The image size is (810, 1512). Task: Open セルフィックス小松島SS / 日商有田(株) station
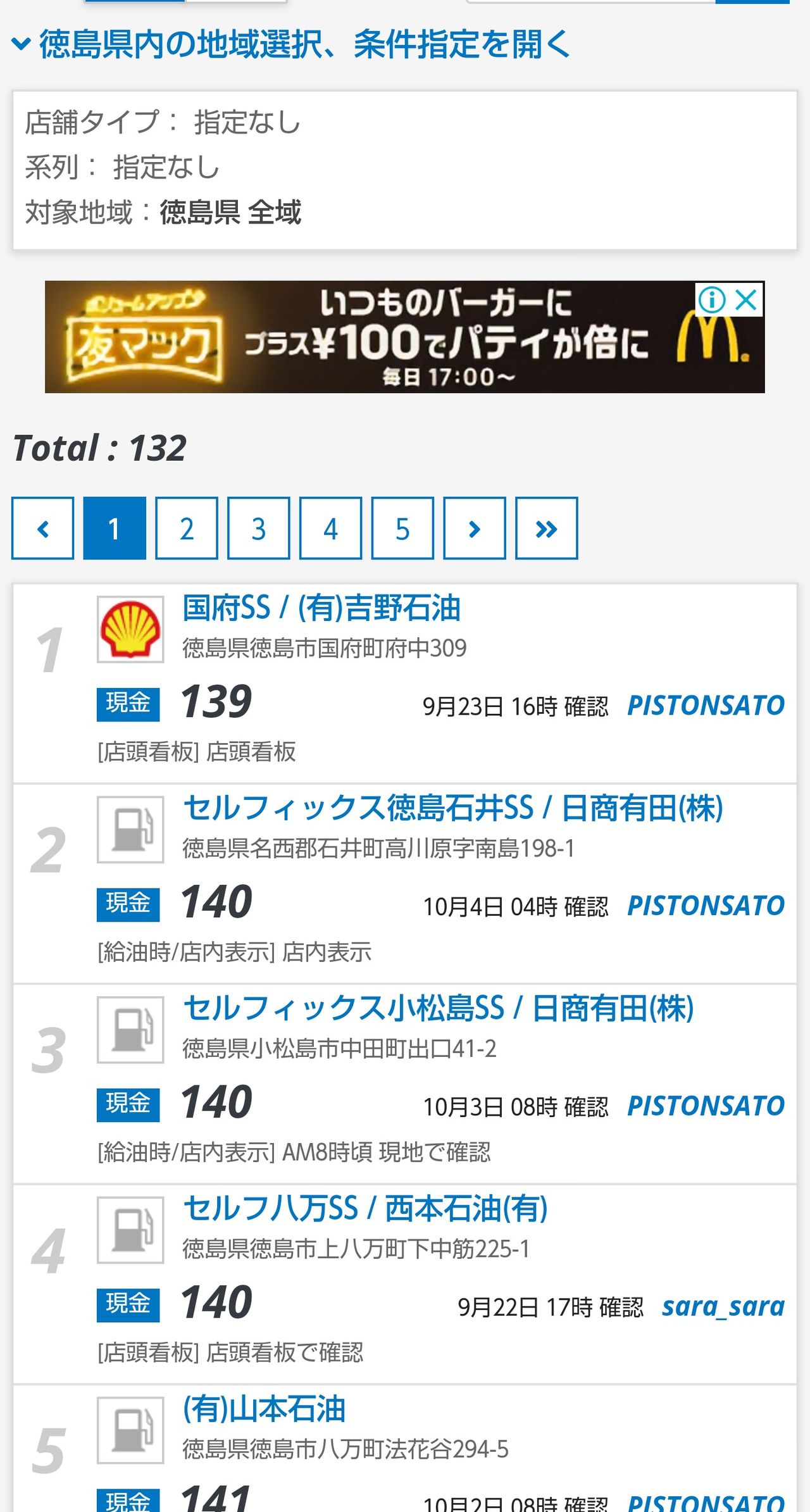coord(439,1009)
